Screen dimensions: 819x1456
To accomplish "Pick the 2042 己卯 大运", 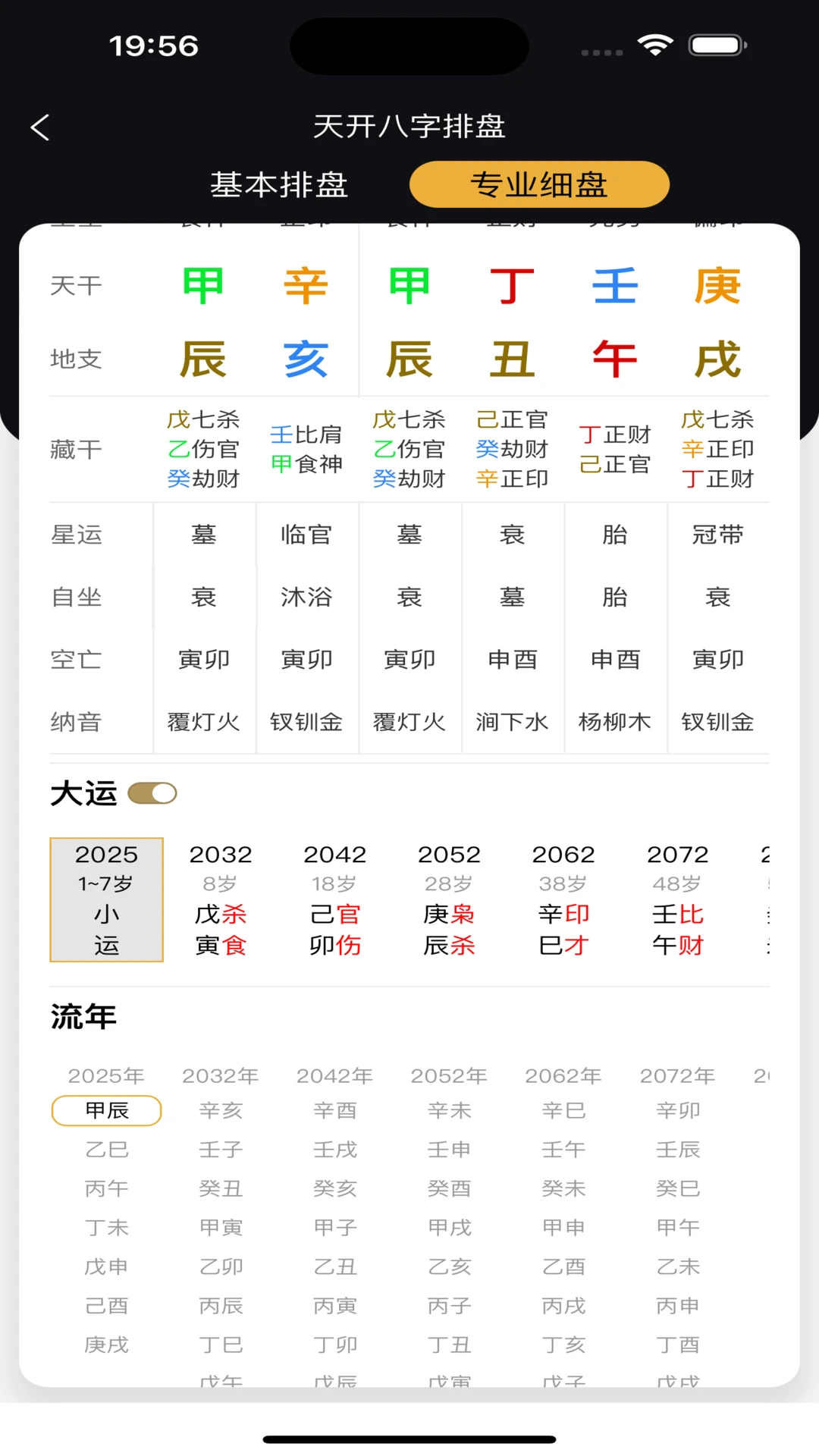I will 335,899.
